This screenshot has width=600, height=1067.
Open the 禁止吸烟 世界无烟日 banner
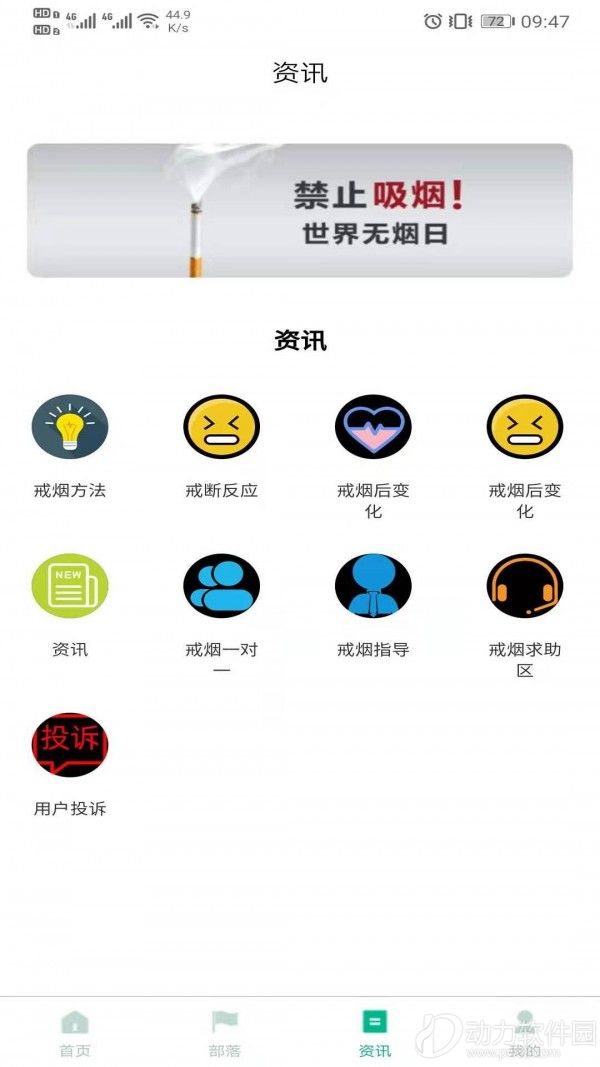[x=300, y=210]
